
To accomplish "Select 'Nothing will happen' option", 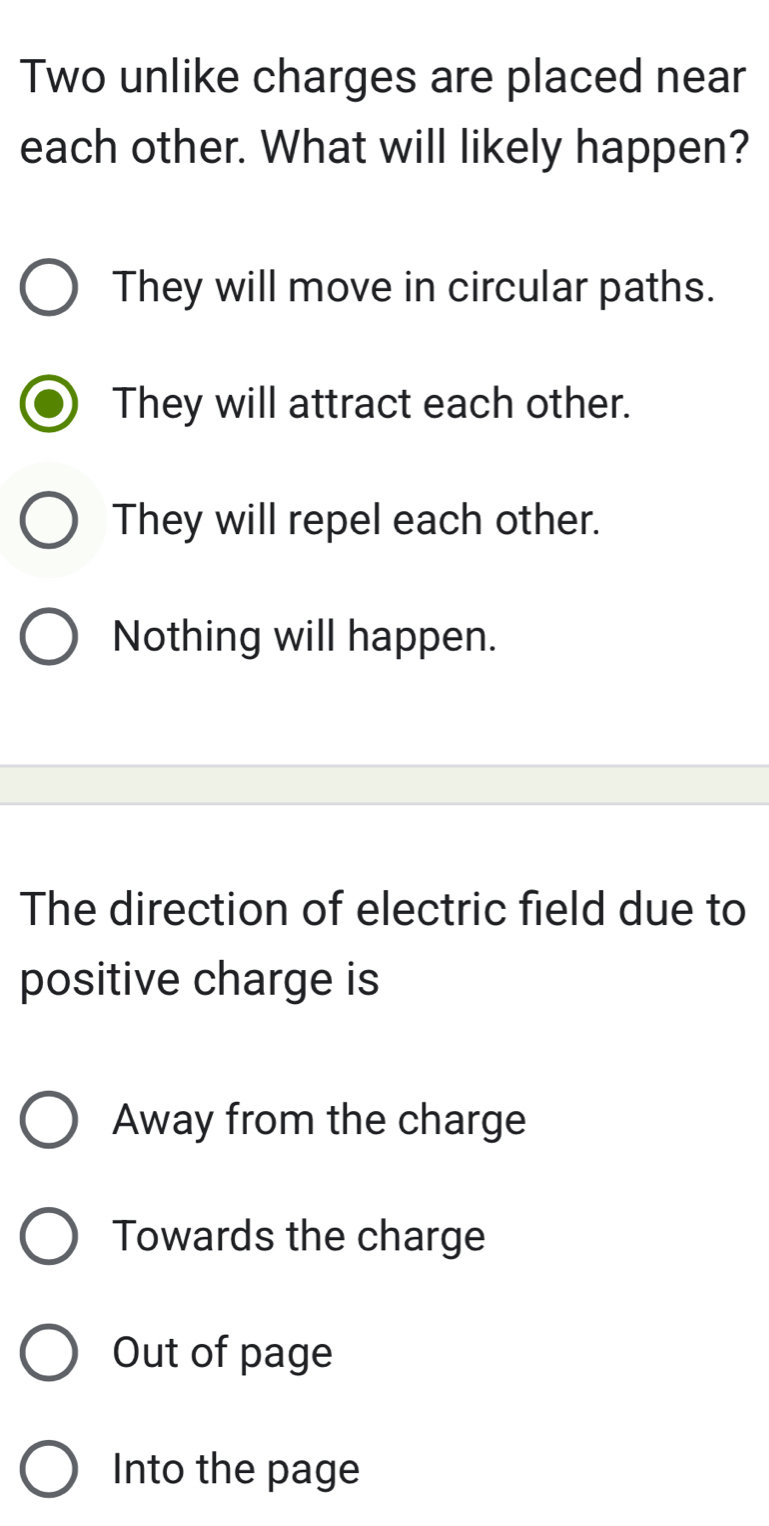I will pos(48,636).
